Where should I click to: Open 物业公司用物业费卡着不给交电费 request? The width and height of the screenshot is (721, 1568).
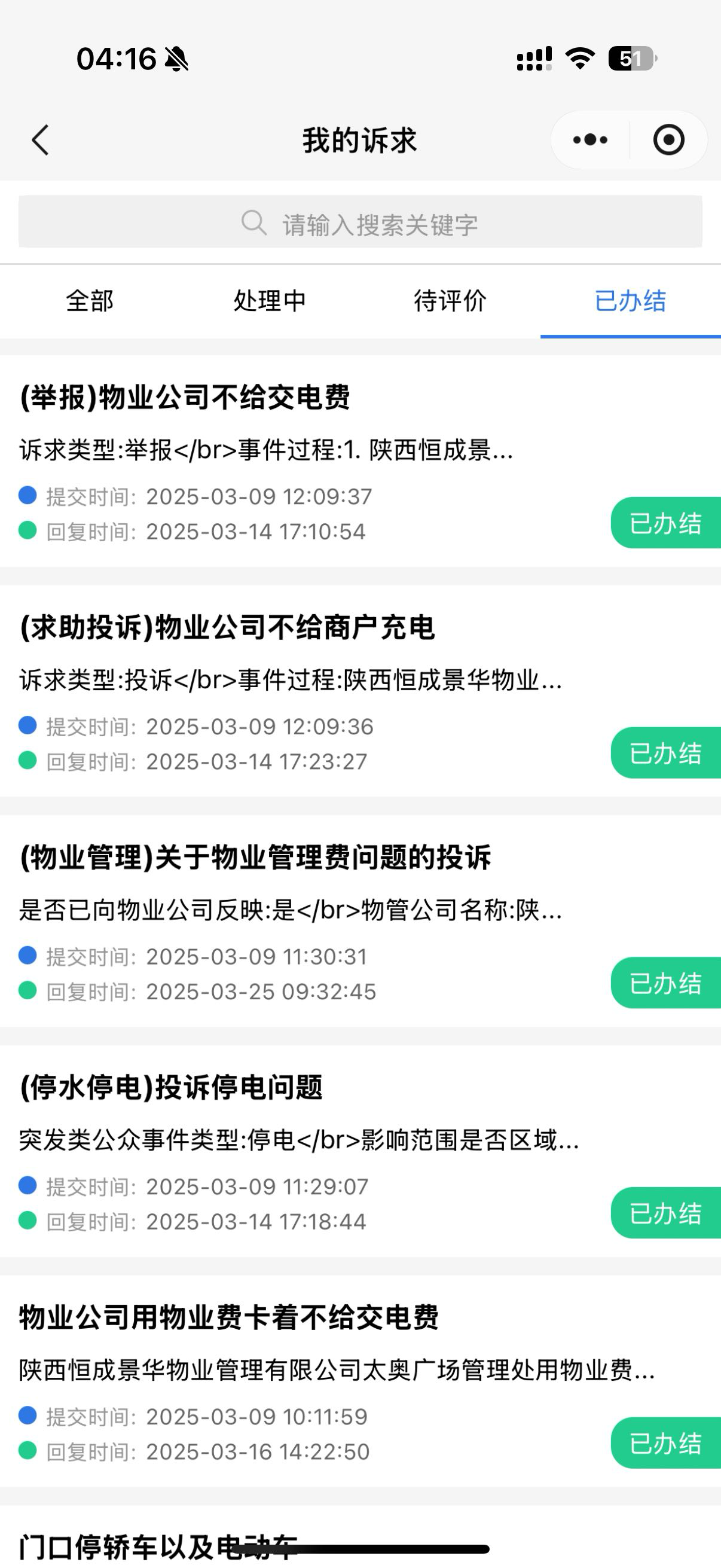229,1318
